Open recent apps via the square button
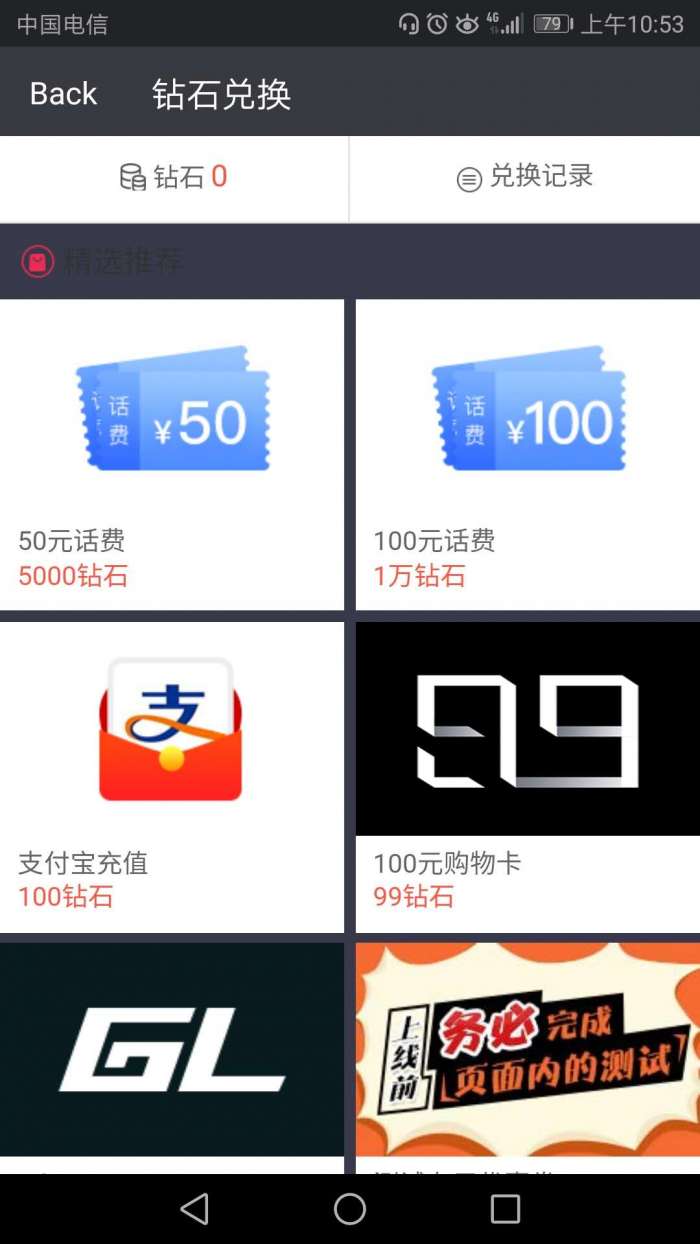This screenshot has width=700, height=1244. tap(505, 1209)
